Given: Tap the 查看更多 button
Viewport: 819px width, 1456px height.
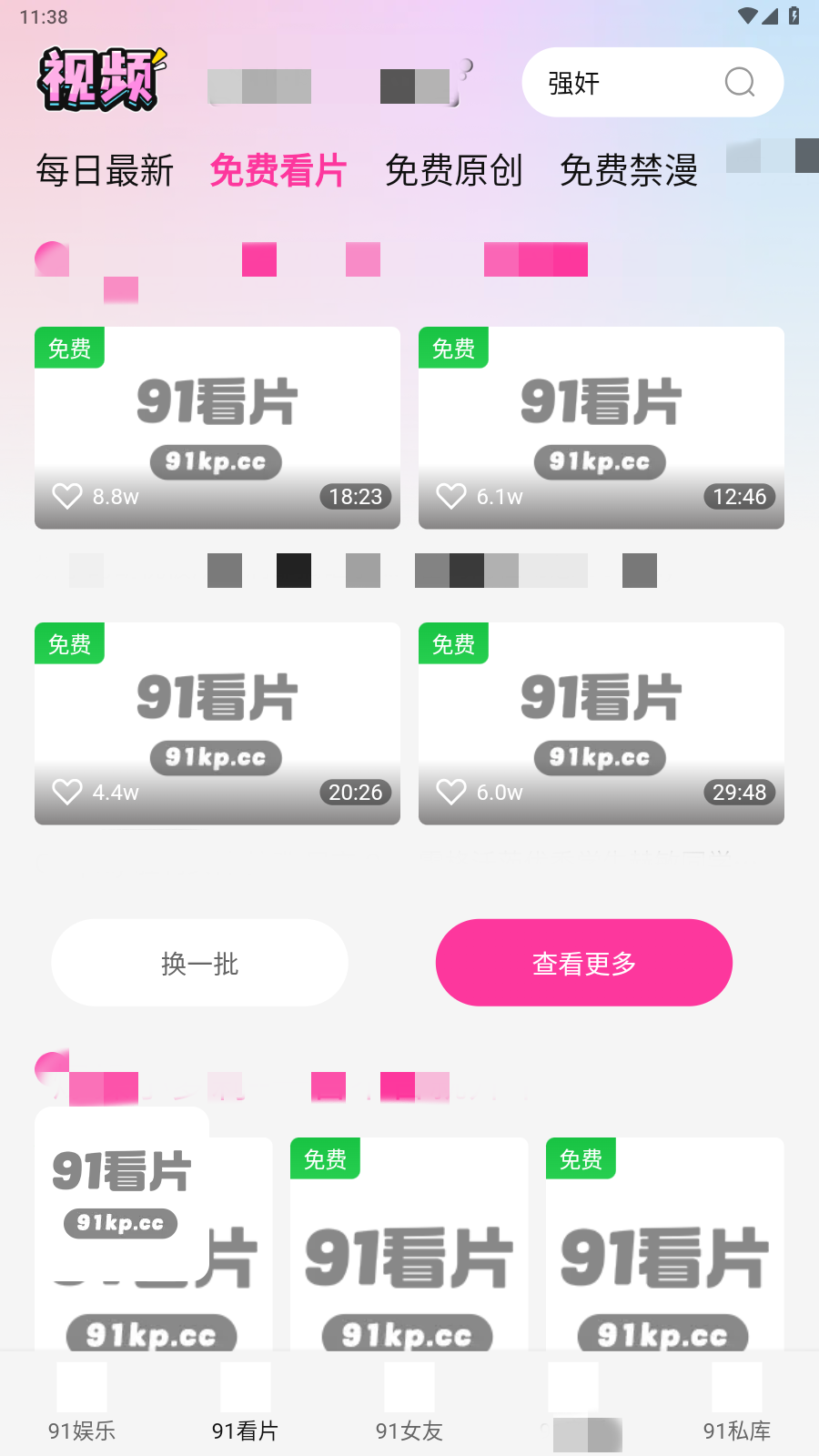Looking at the screenshot, I should point(584,963).
